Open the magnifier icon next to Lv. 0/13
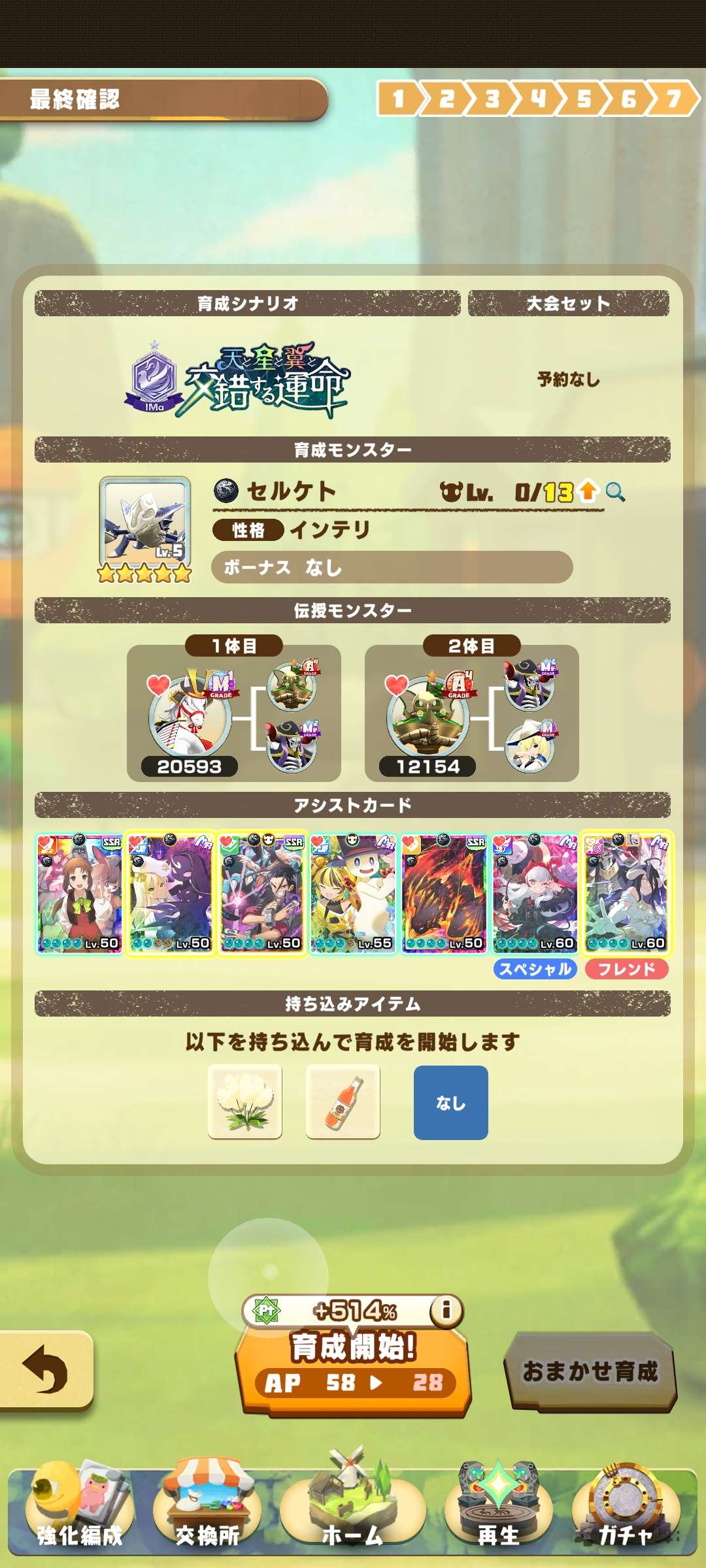The image size is (706, 1568). (615, 491)
